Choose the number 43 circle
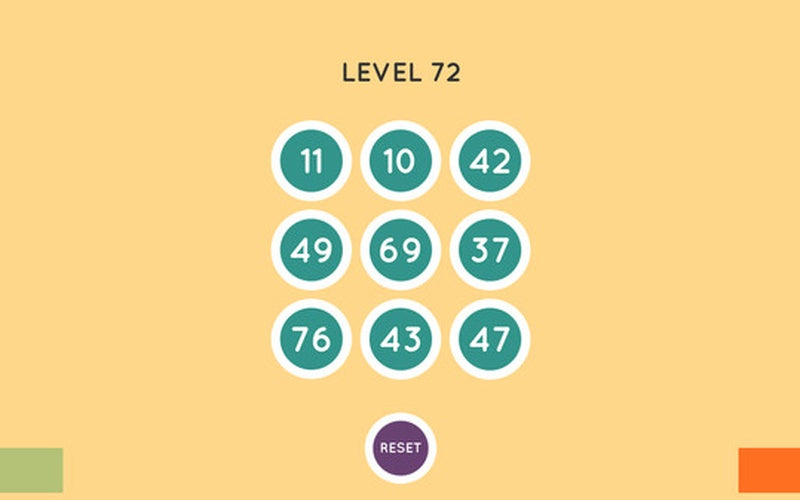800x500 pixels. tap(400, 339)
